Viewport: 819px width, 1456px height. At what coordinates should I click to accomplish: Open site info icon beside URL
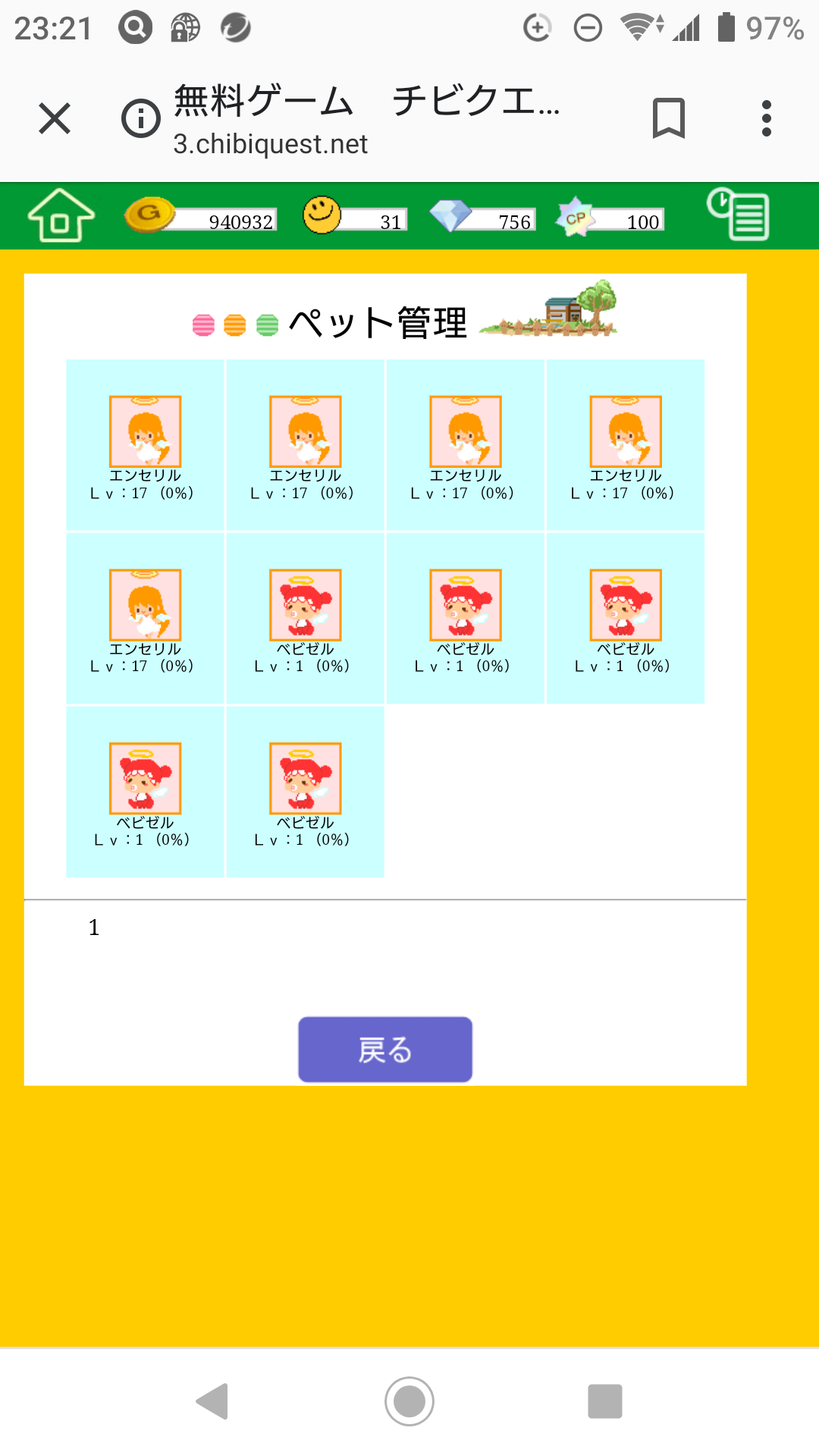coord(141,119)
